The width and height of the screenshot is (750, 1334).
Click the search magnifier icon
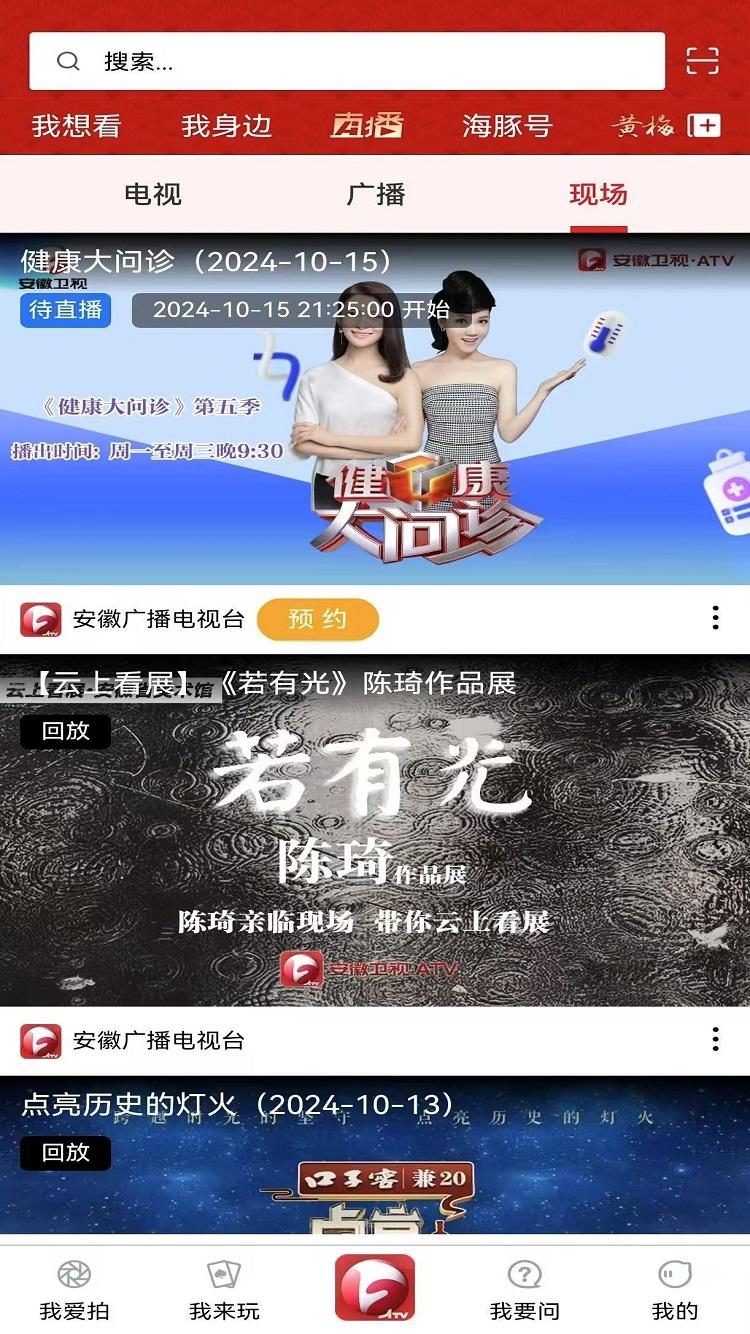tap(67, 61)
